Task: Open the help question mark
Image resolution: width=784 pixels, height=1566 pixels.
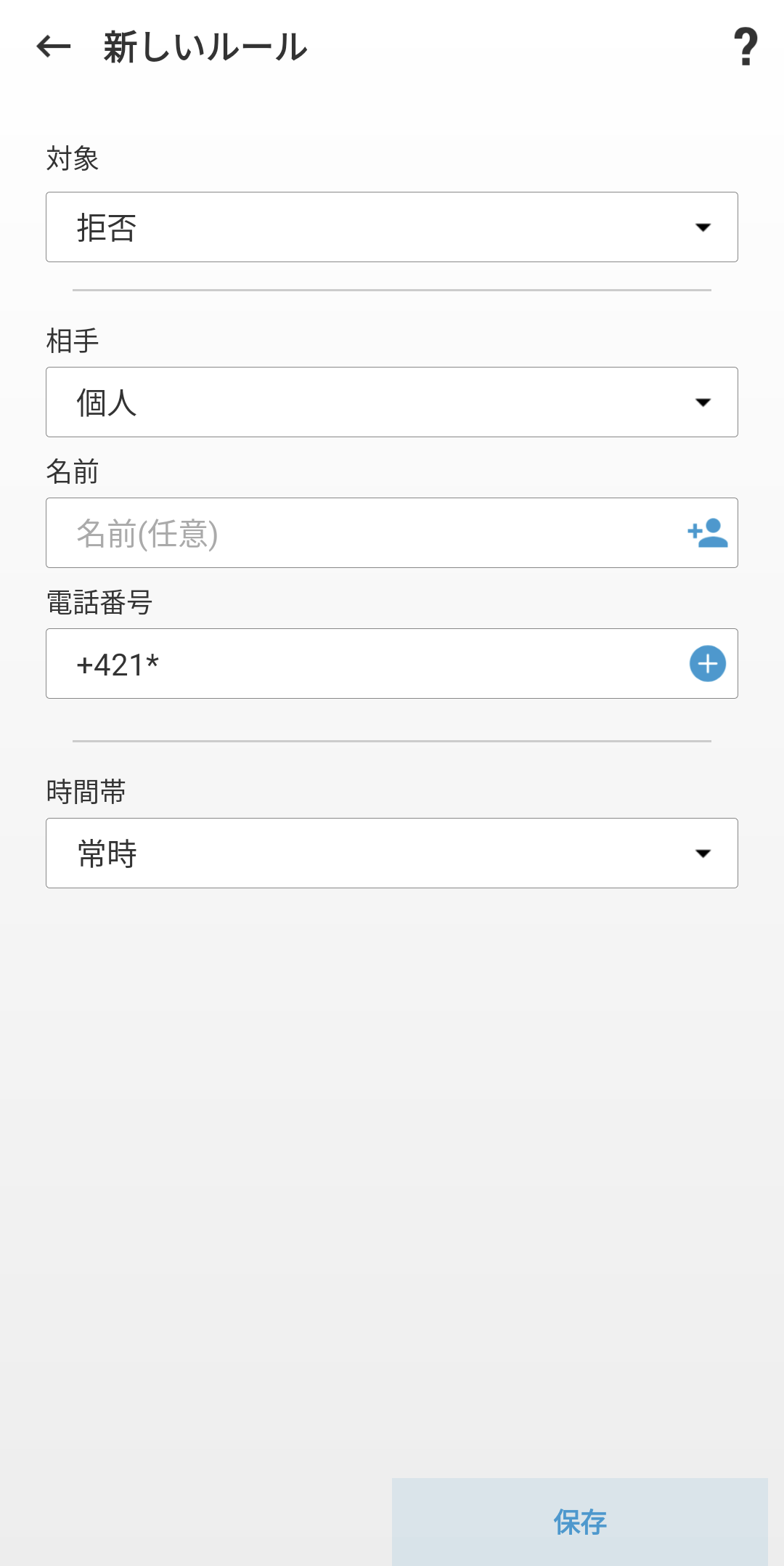Action: tap(746, 47)
